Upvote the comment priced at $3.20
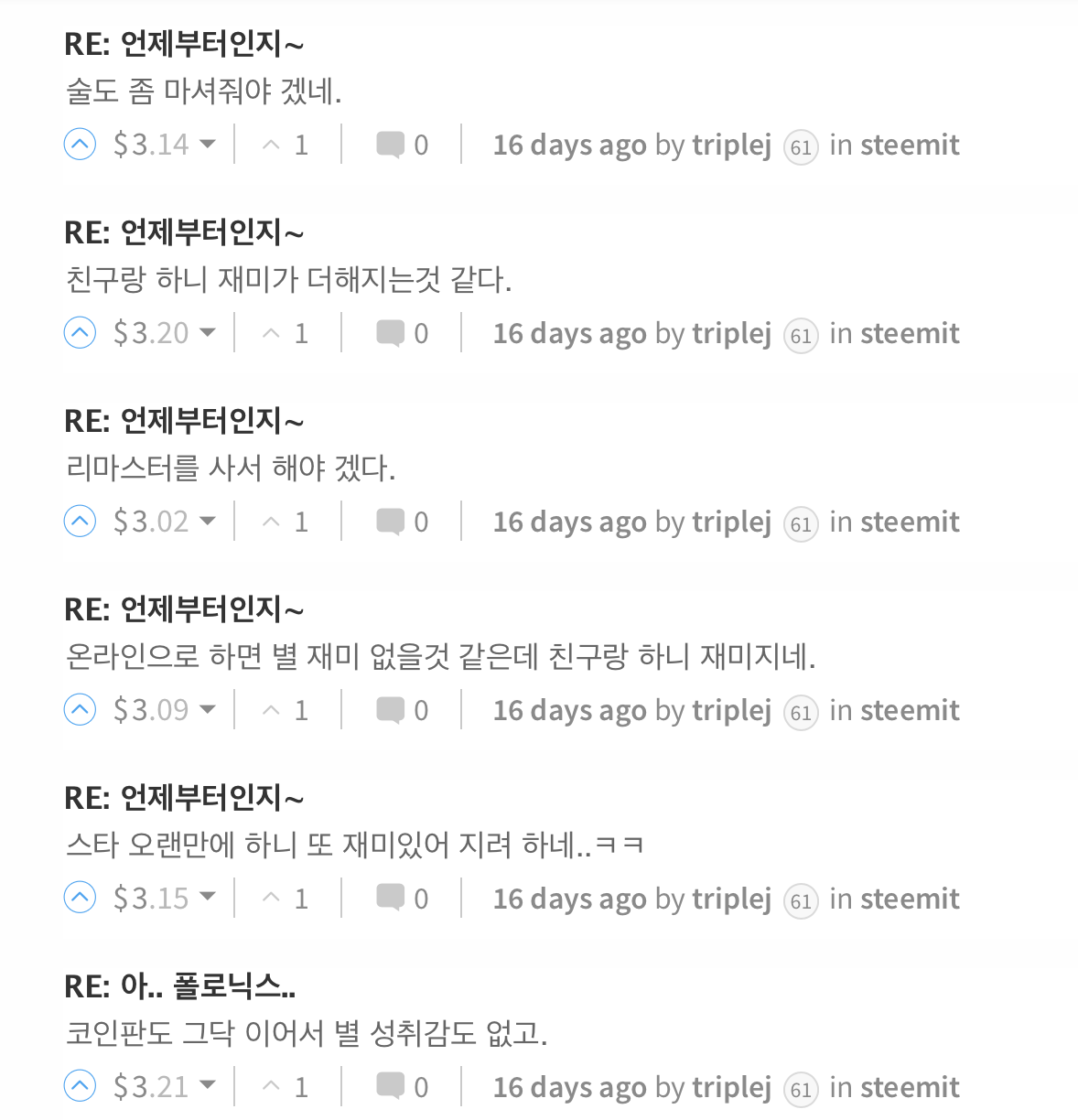Viewport: 1078px width, 1120px height. point(81,333)
